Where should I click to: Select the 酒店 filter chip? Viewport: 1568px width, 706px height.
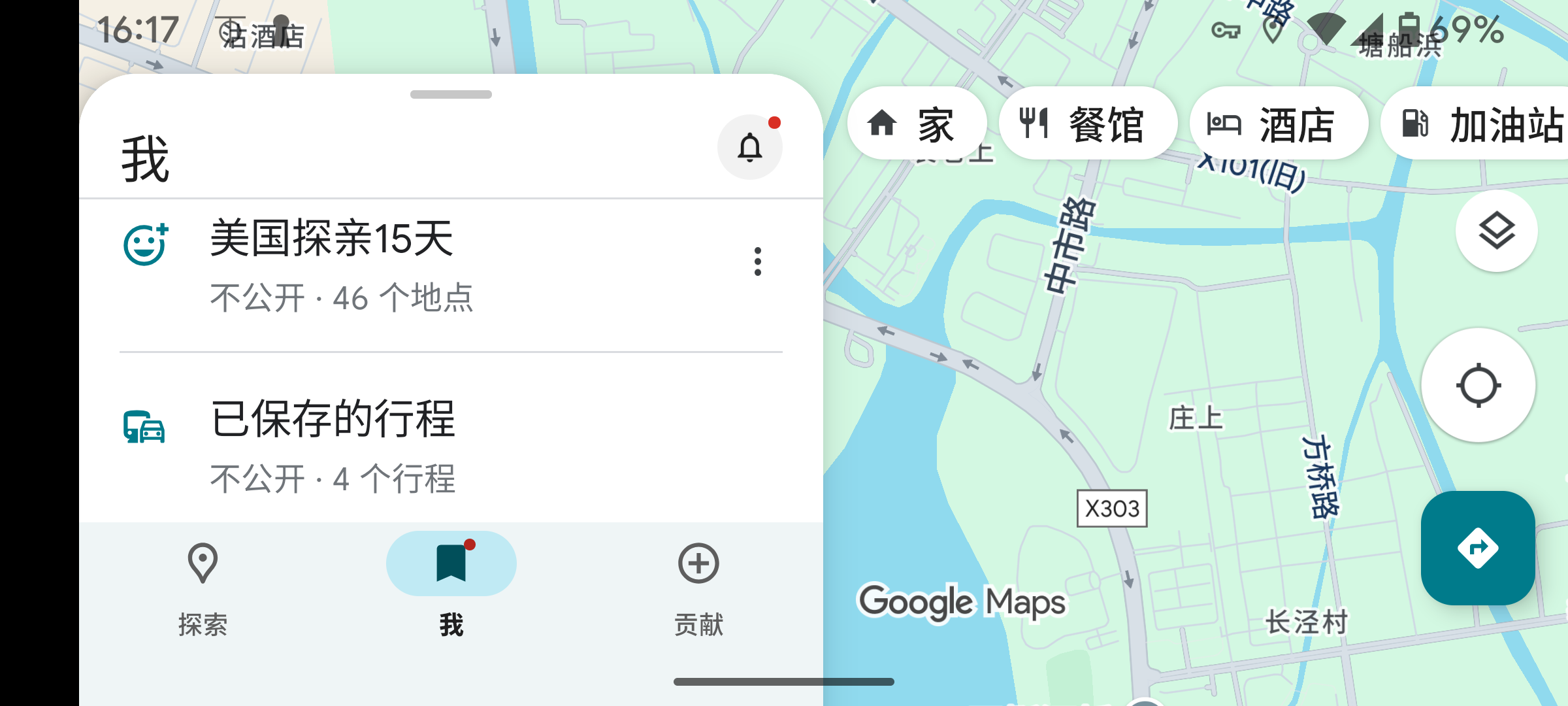[1278, 124]
